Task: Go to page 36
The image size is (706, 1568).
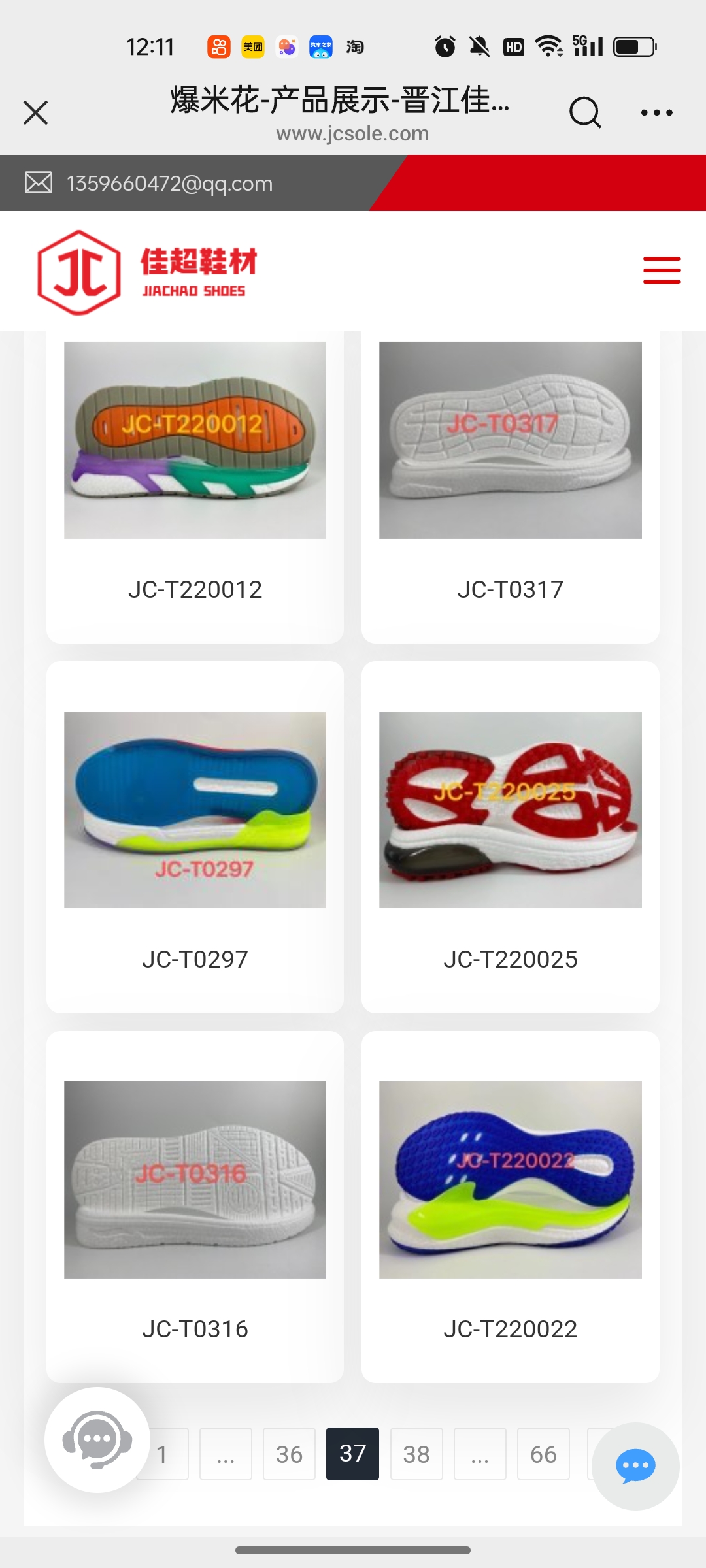Action: [x=289, y=1454]
